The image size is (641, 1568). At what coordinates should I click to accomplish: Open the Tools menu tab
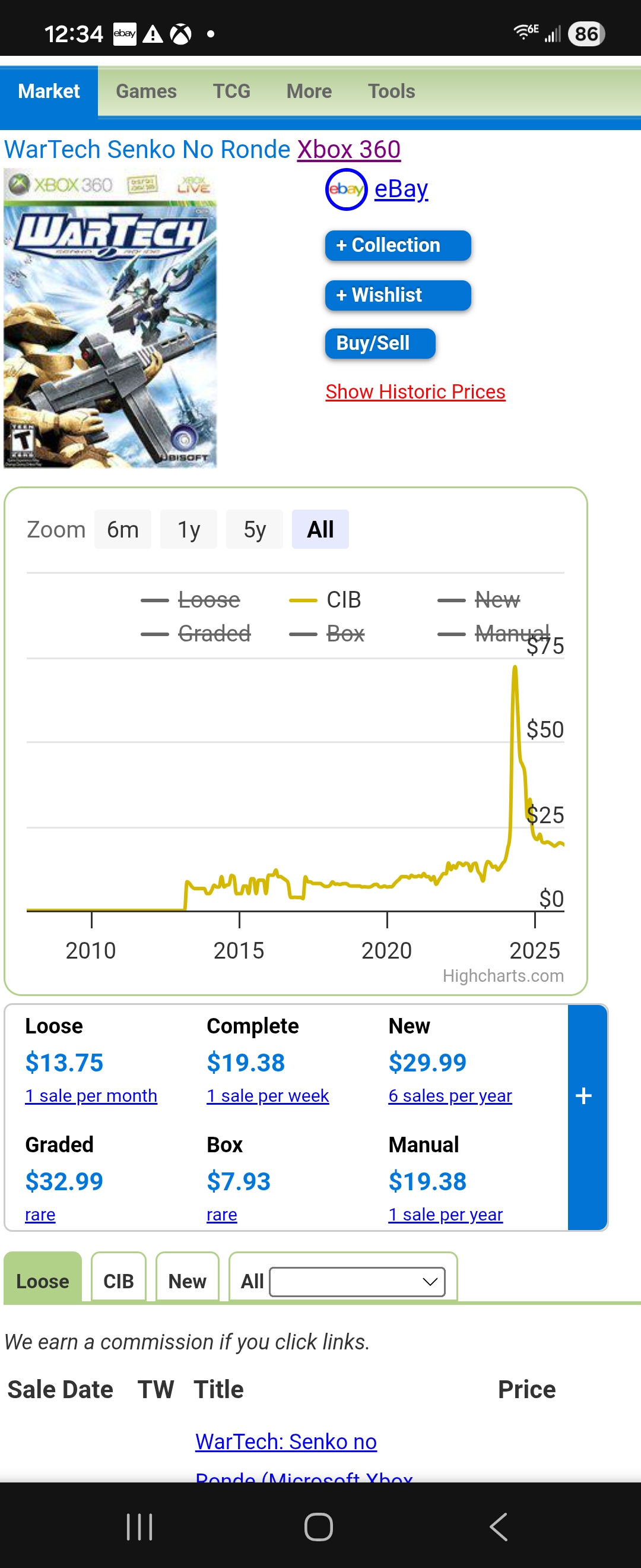392,91
